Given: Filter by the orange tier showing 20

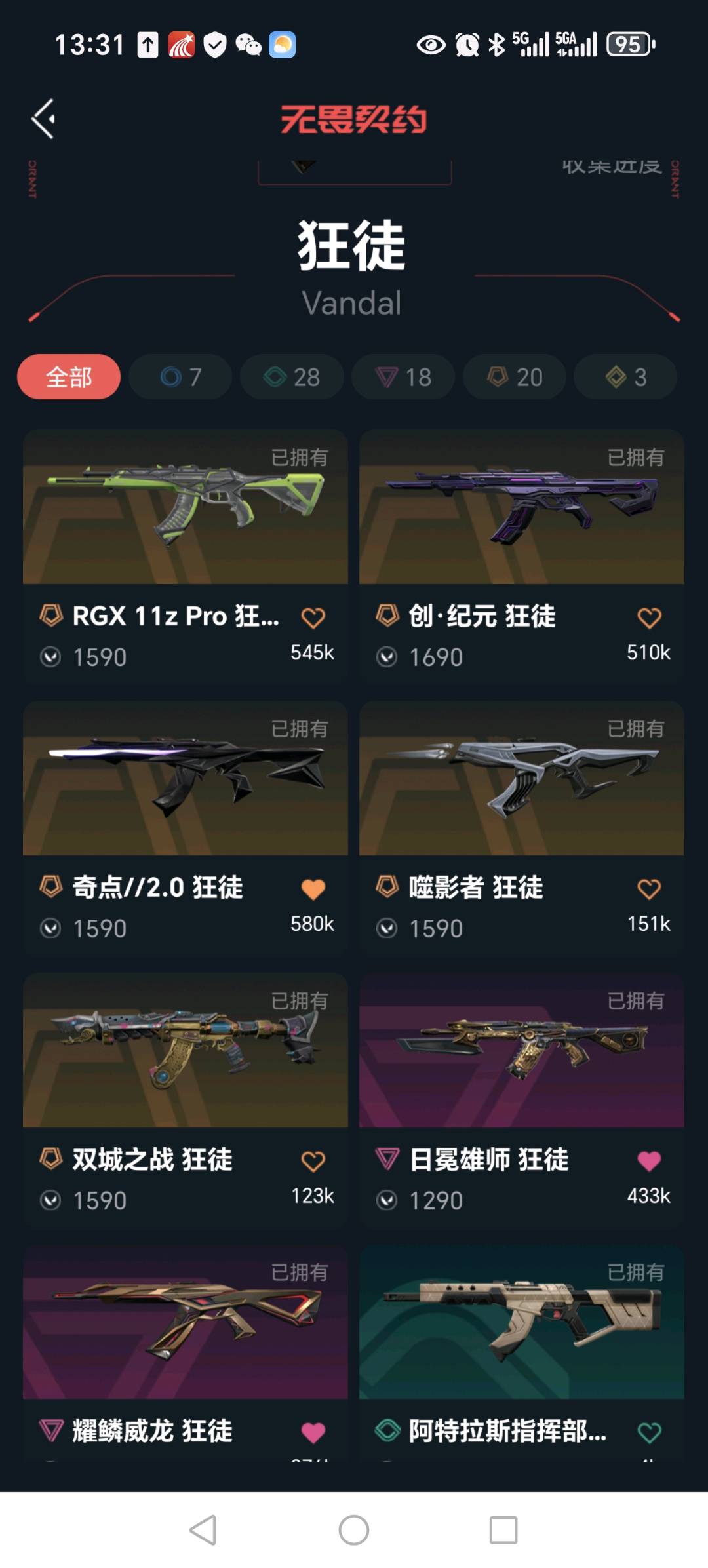Looking at the screenshot, I should point(515,377).
